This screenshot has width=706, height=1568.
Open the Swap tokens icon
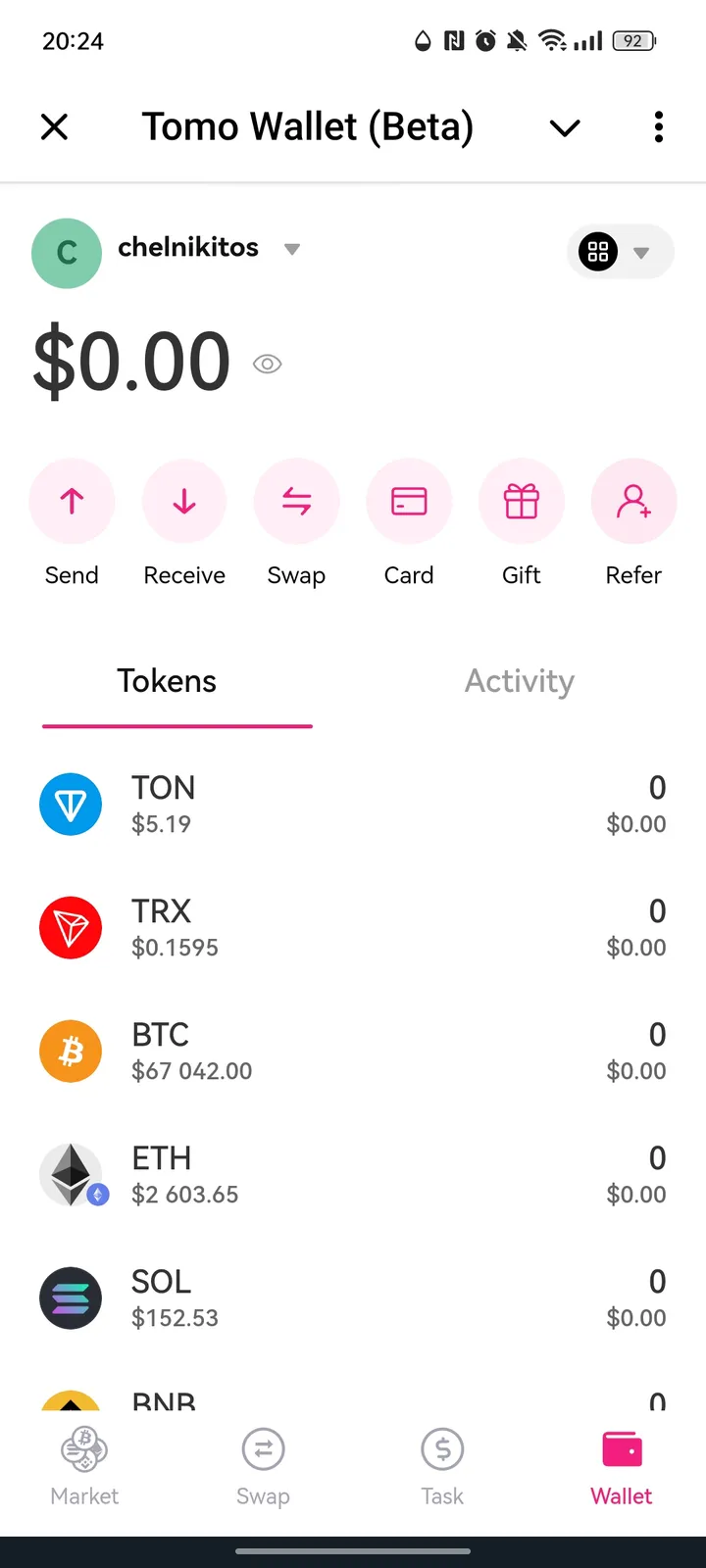[x=296, y=501]
